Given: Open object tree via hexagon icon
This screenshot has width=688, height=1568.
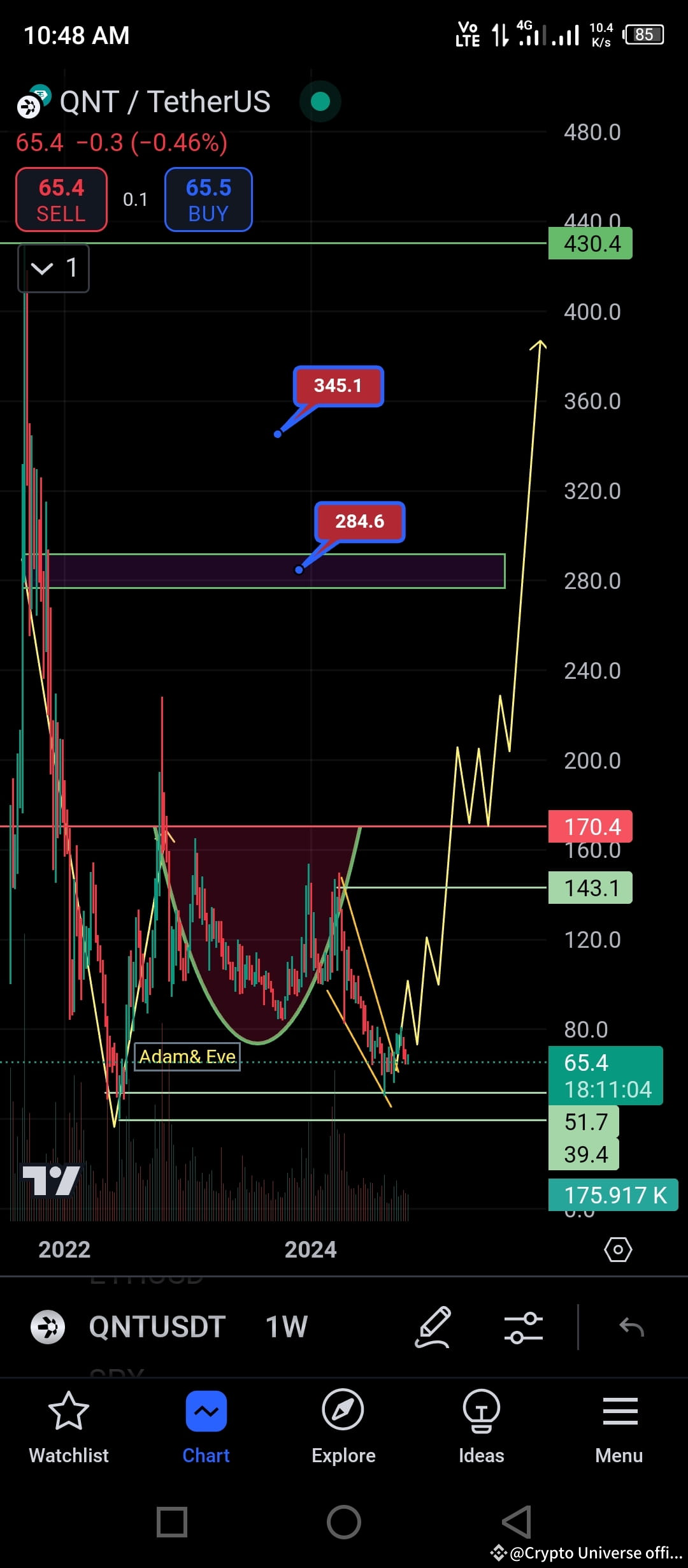Looking at the screenshot, I should [617, 1250].
